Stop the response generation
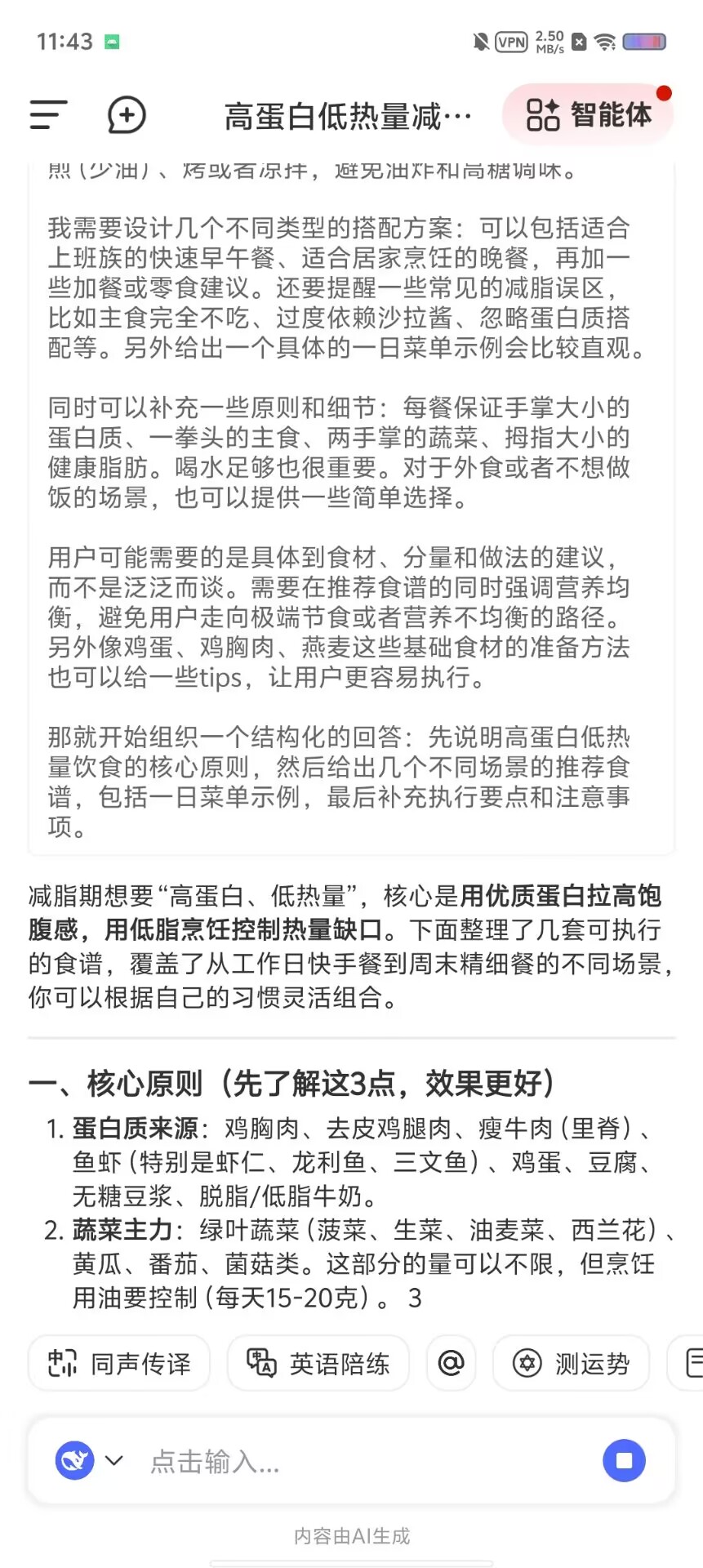The image size is (703, 1568). [624, 1460]
